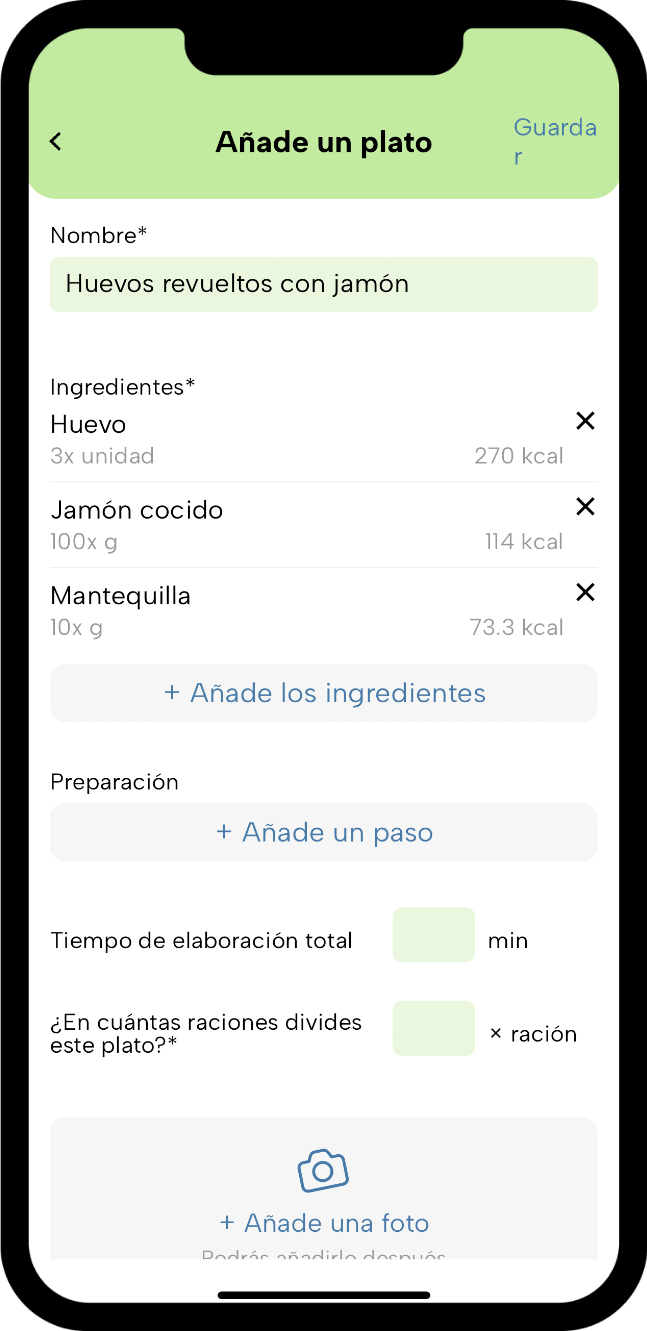
Task: Tap Guardar to save the dish
Action: (x=555, y=142)
